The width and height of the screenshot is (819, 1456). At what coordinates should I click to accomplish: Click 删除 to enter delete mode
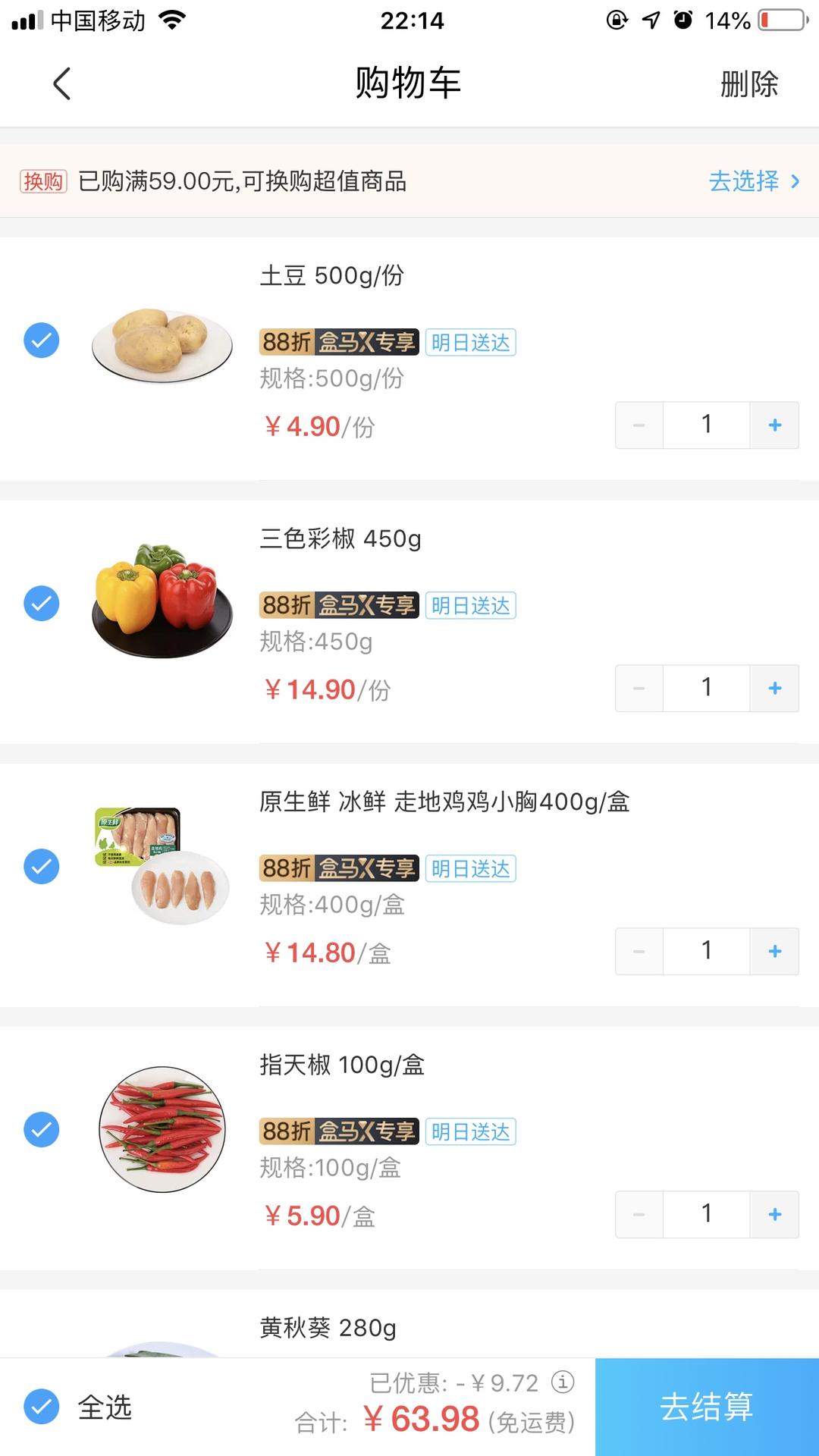click(749, 85)
